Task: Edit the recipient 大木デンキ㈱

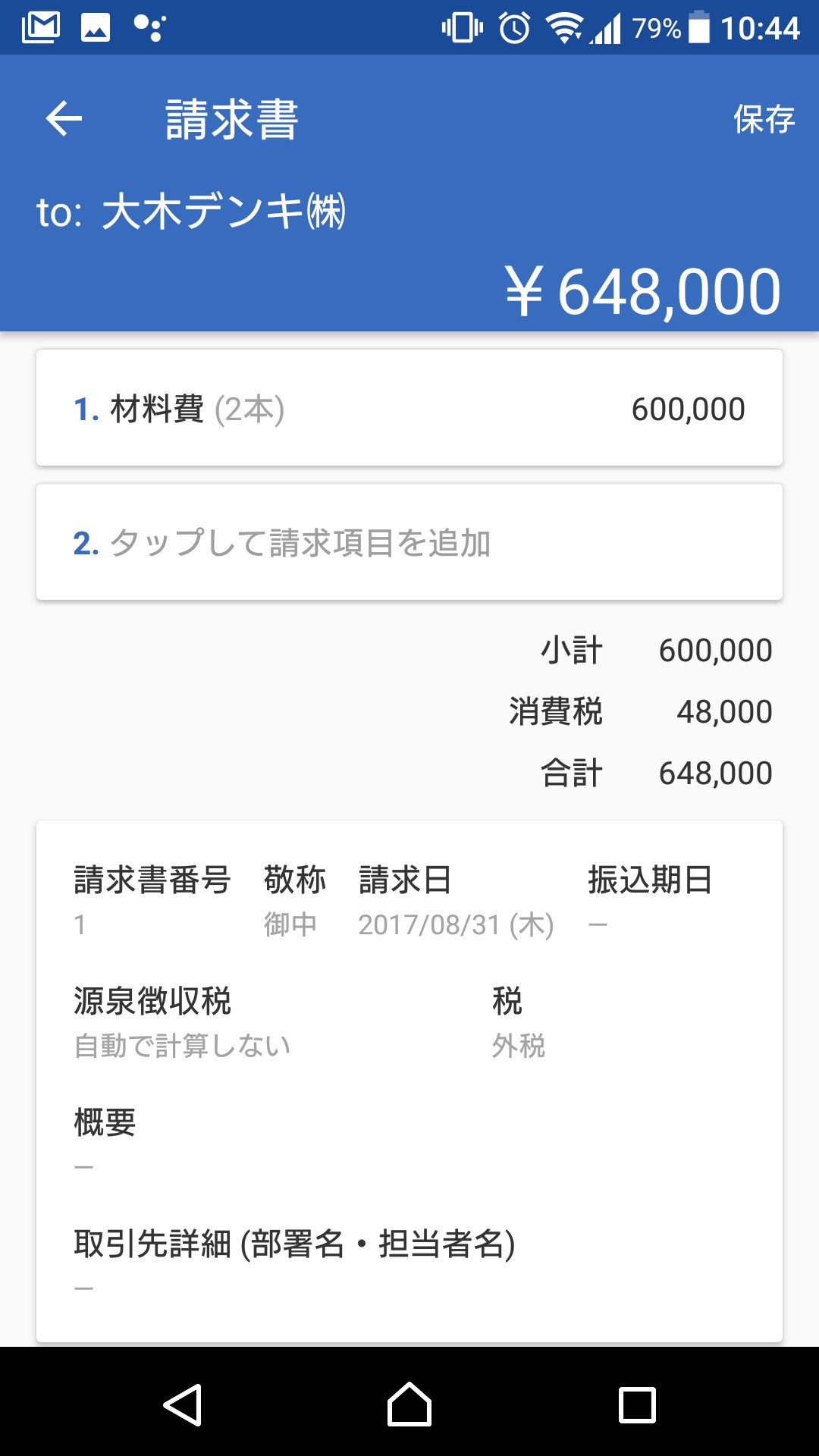Action: pos(224,211)
